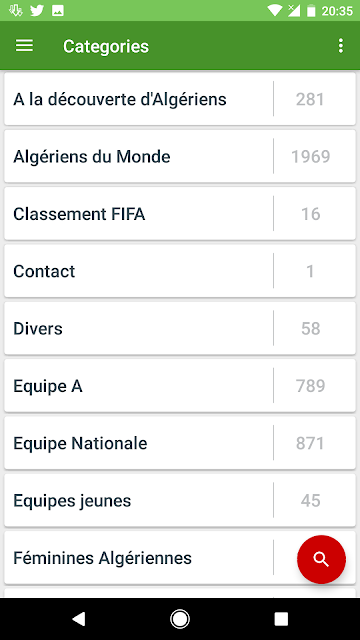This screenshot has width=360, height=640.
Task: Select the Classement FIFA category
Action: click(180, 213)
